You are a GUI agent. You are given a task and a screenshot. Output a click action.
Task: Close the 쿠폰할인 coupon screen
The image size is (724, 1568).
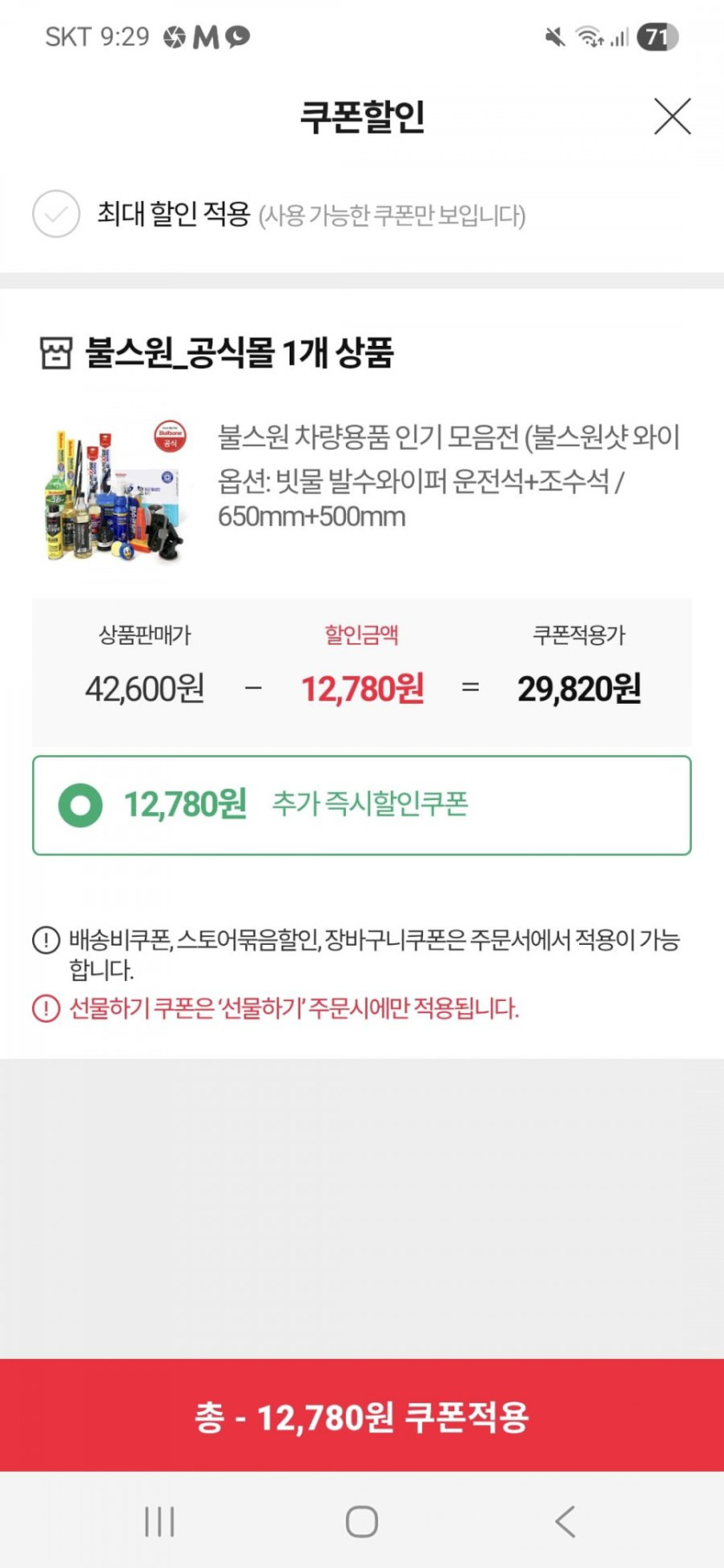tap(672, 117)
